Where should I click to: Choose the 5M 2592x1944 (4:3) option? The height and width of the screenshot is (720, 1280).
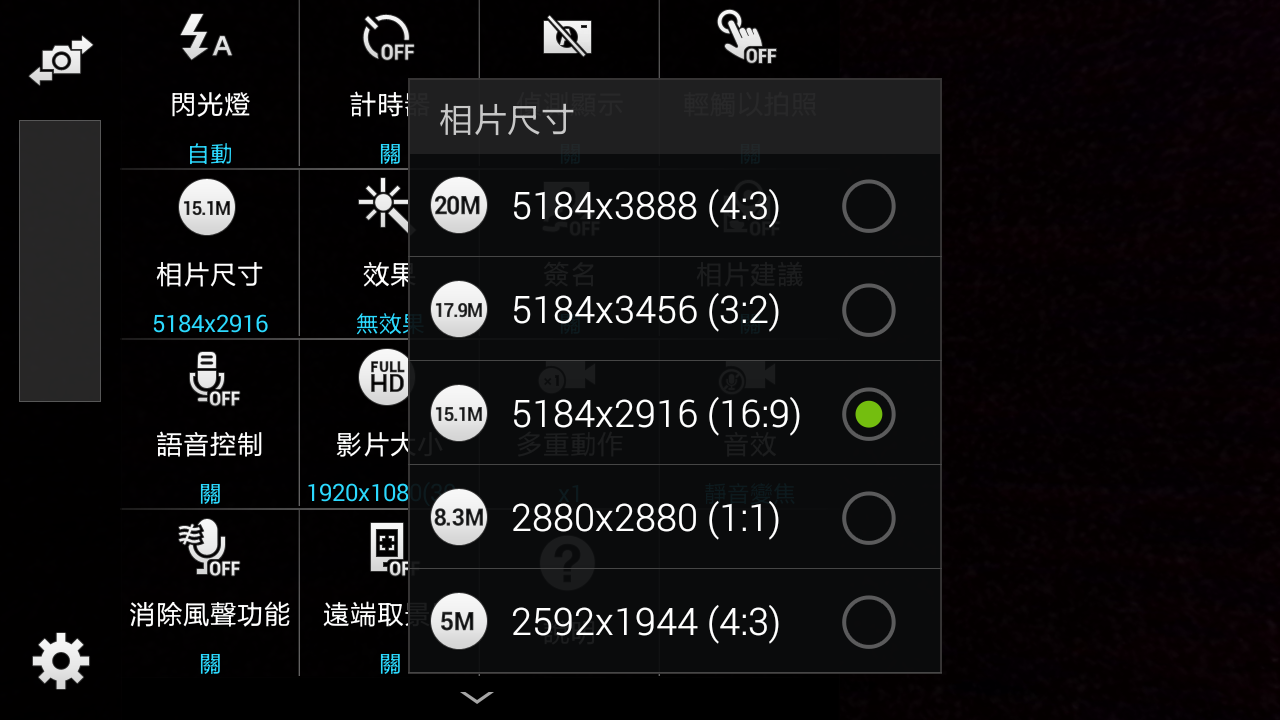tap(674, 622)
